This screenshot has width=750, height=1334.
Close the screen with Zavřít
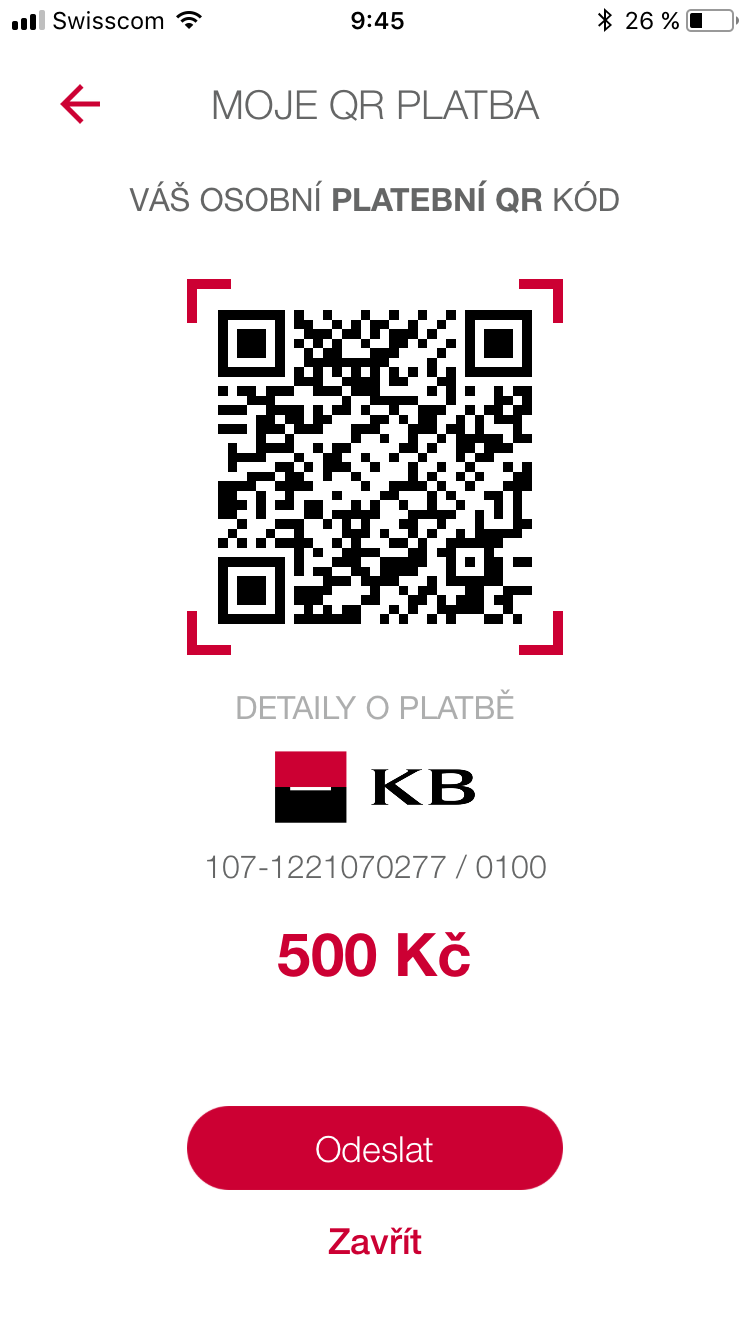click(374, 1242)
